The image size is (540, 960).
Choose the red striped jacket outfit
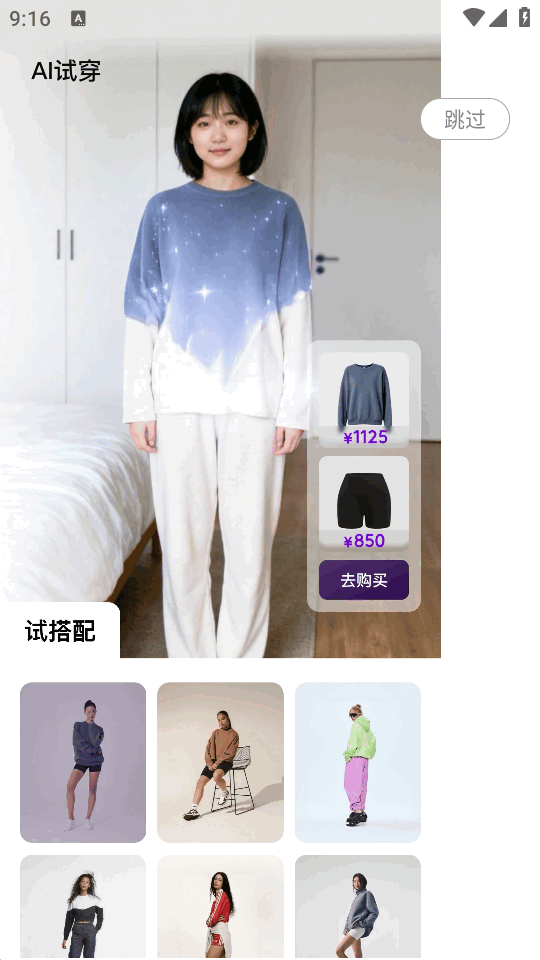(x=220, y=907)
